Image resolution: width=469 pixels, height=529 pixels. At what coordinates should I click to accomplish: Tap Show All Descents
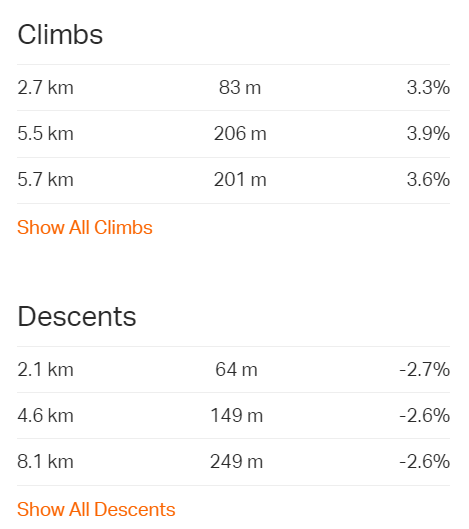96,509
